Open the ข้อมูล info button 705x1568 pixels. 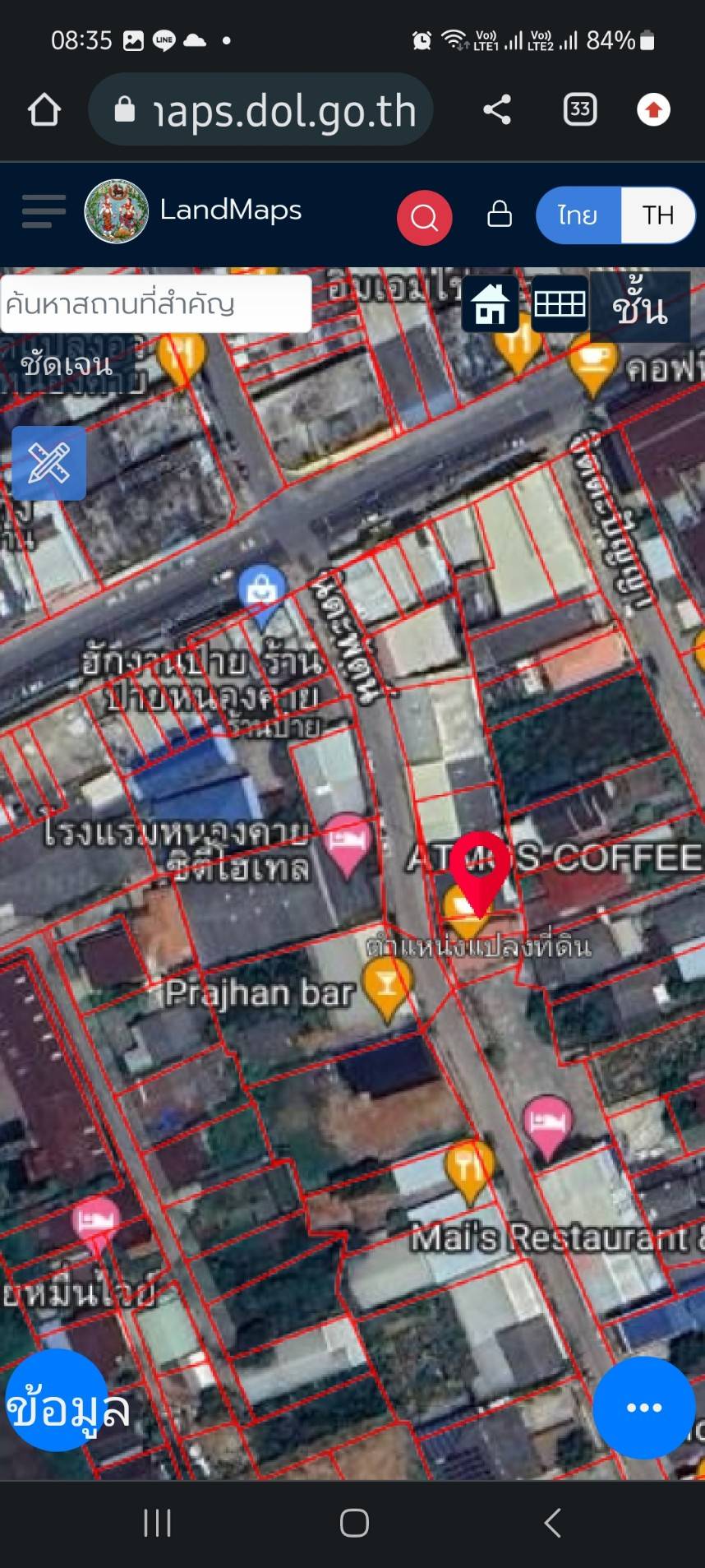tap(58, 1408)
